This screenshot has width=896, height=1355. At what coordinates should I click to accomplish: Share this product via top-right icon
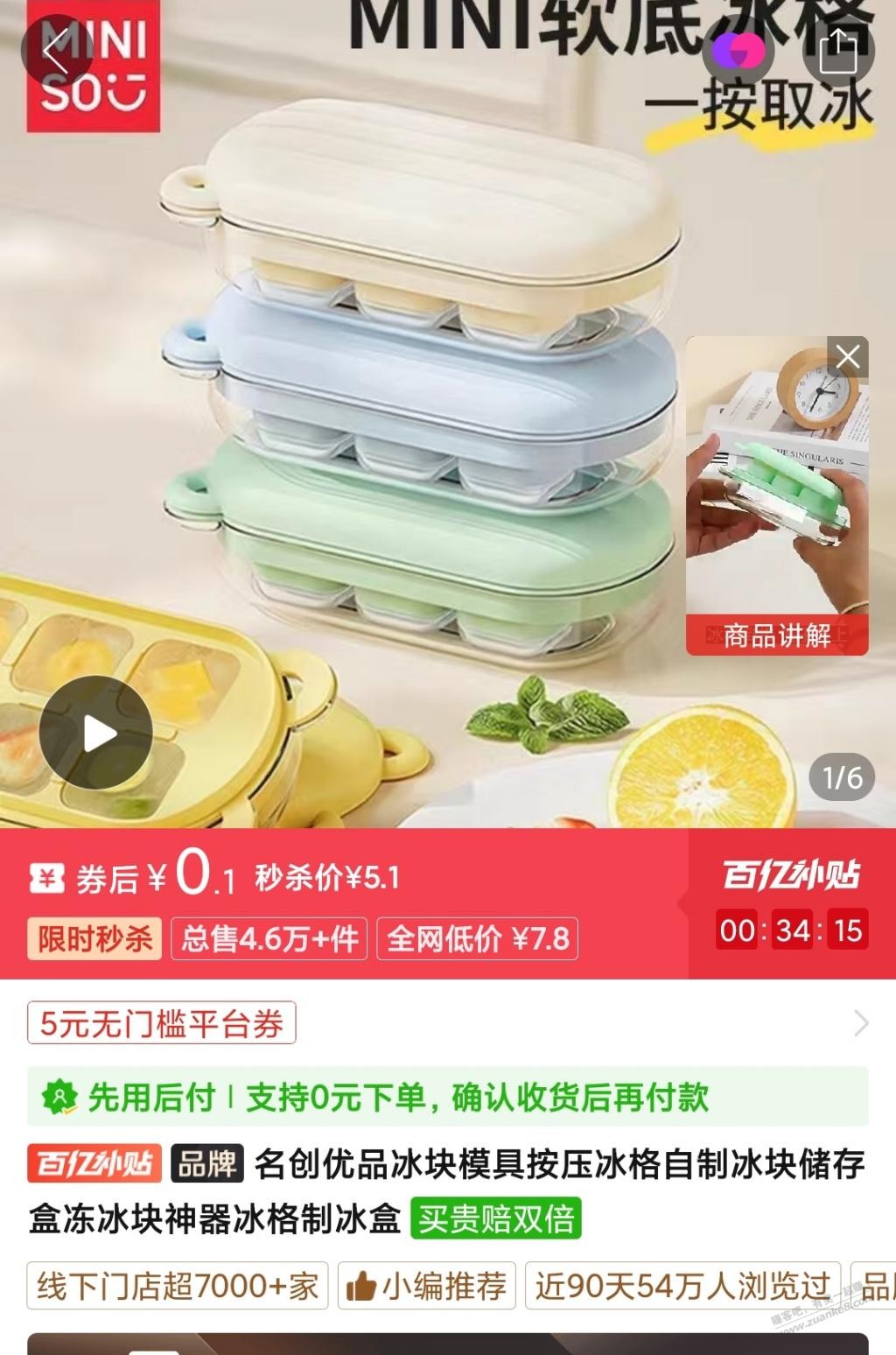pyautogui.click(x=837, y=53)
